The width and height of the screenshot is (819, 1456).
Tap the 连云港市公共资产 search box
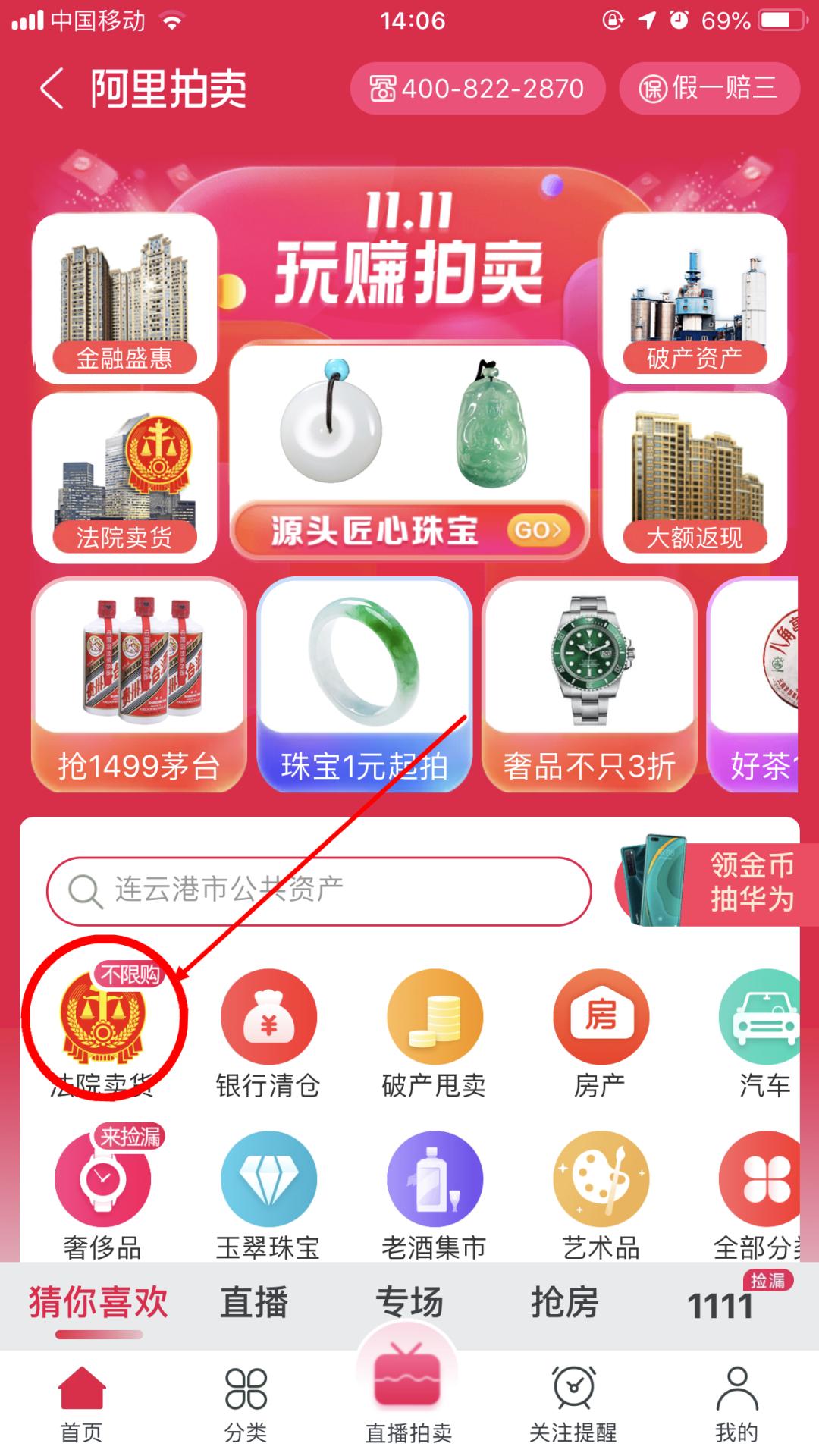318,890
